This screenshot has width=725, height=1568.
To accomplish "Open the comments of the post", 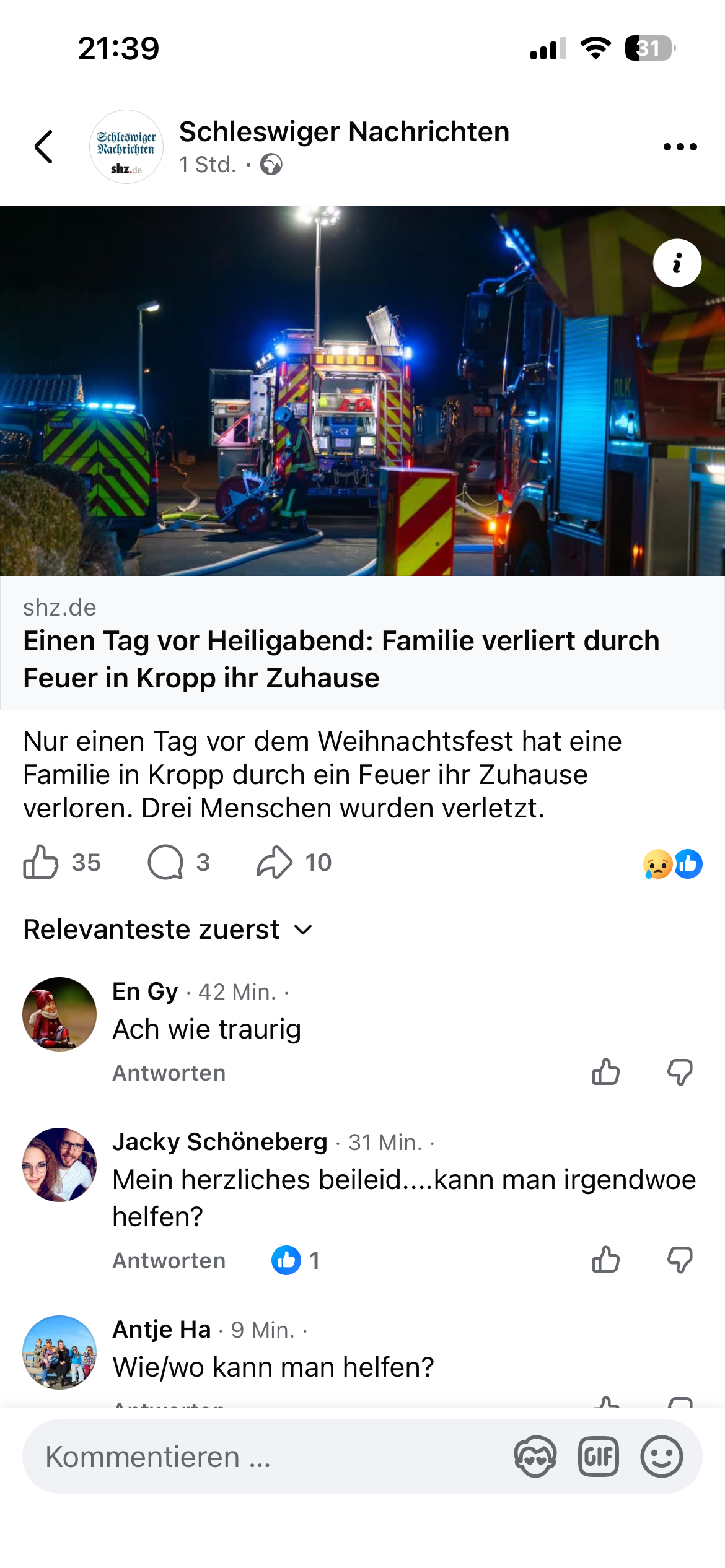I will click(166, 862).
